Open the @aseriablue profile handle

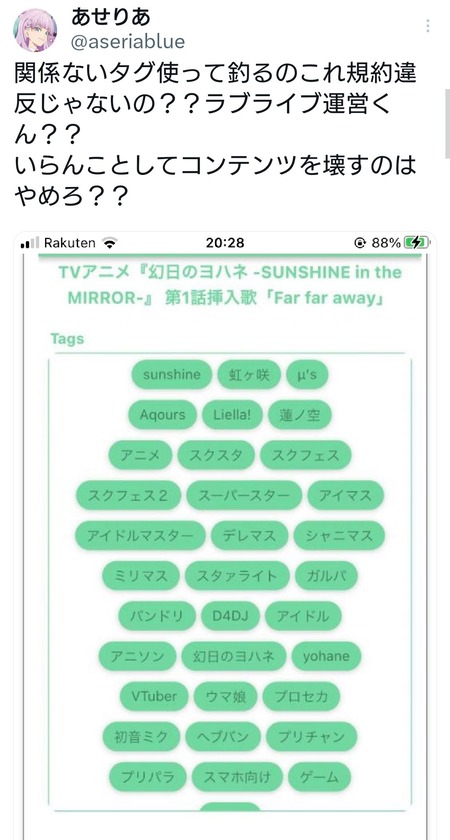point(128,42)
